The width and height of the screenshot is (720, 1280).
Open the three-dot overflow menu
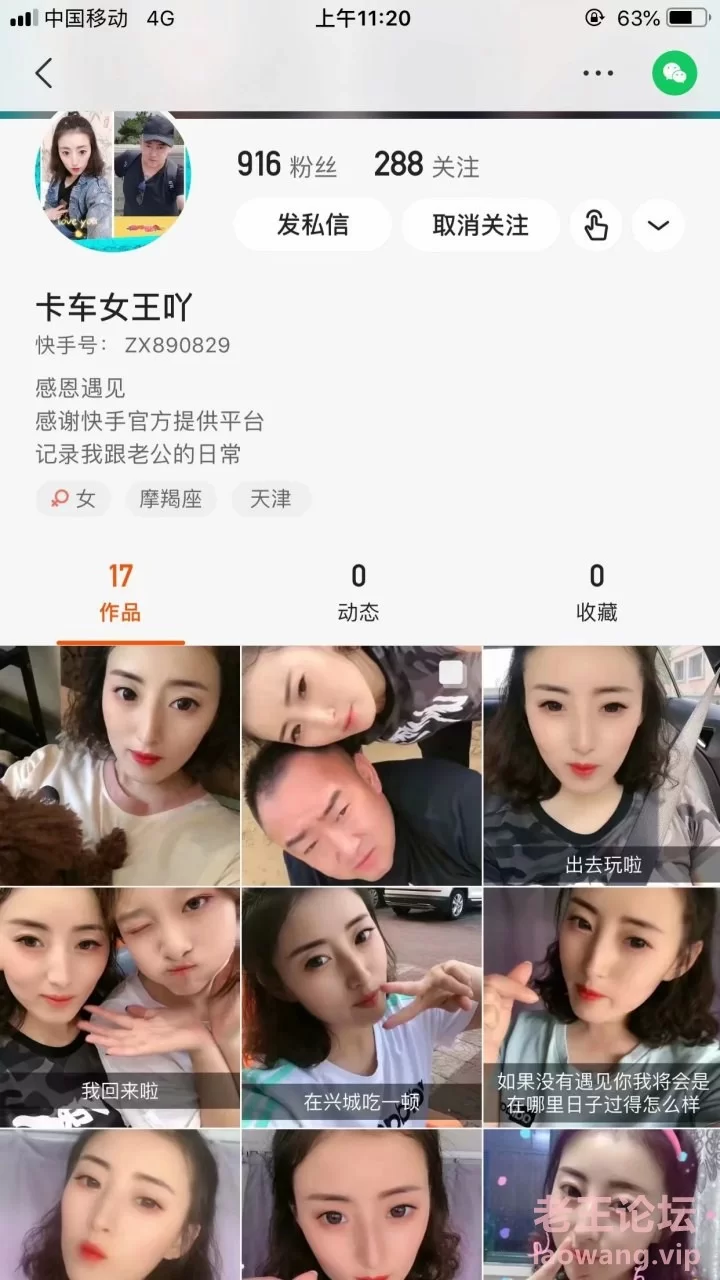tap(598, 73)
